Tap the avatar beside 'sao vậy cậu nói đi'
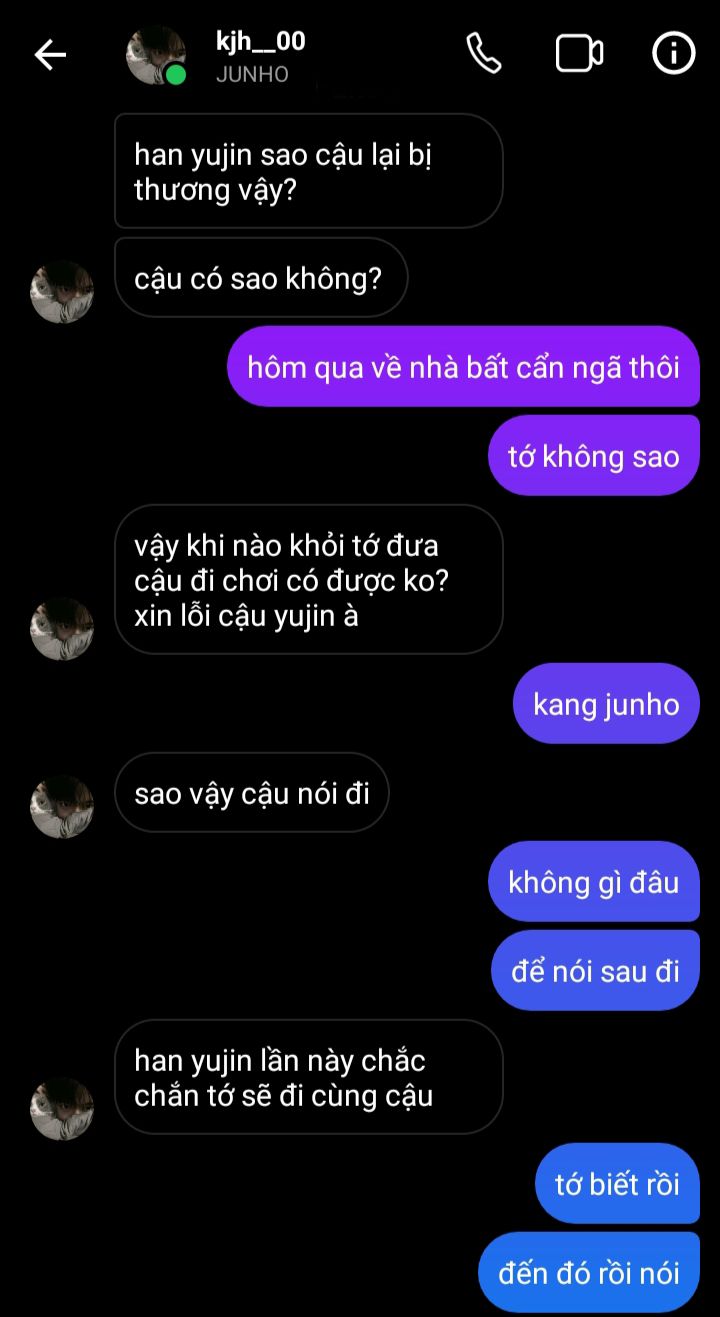This screenshot has width=720, height=1317. click(x=62, y=806)
